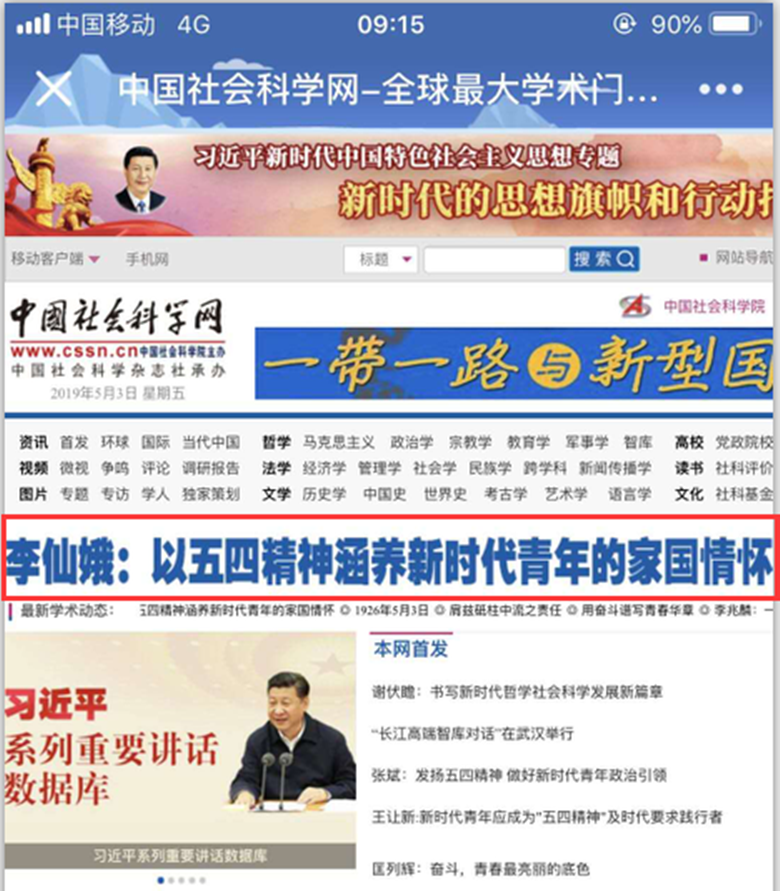The image size is (780, 891).
Task: Read article 谢伏瞻：书写新时代哲学社会科学发展新篇章
Action: pos(516,691)
